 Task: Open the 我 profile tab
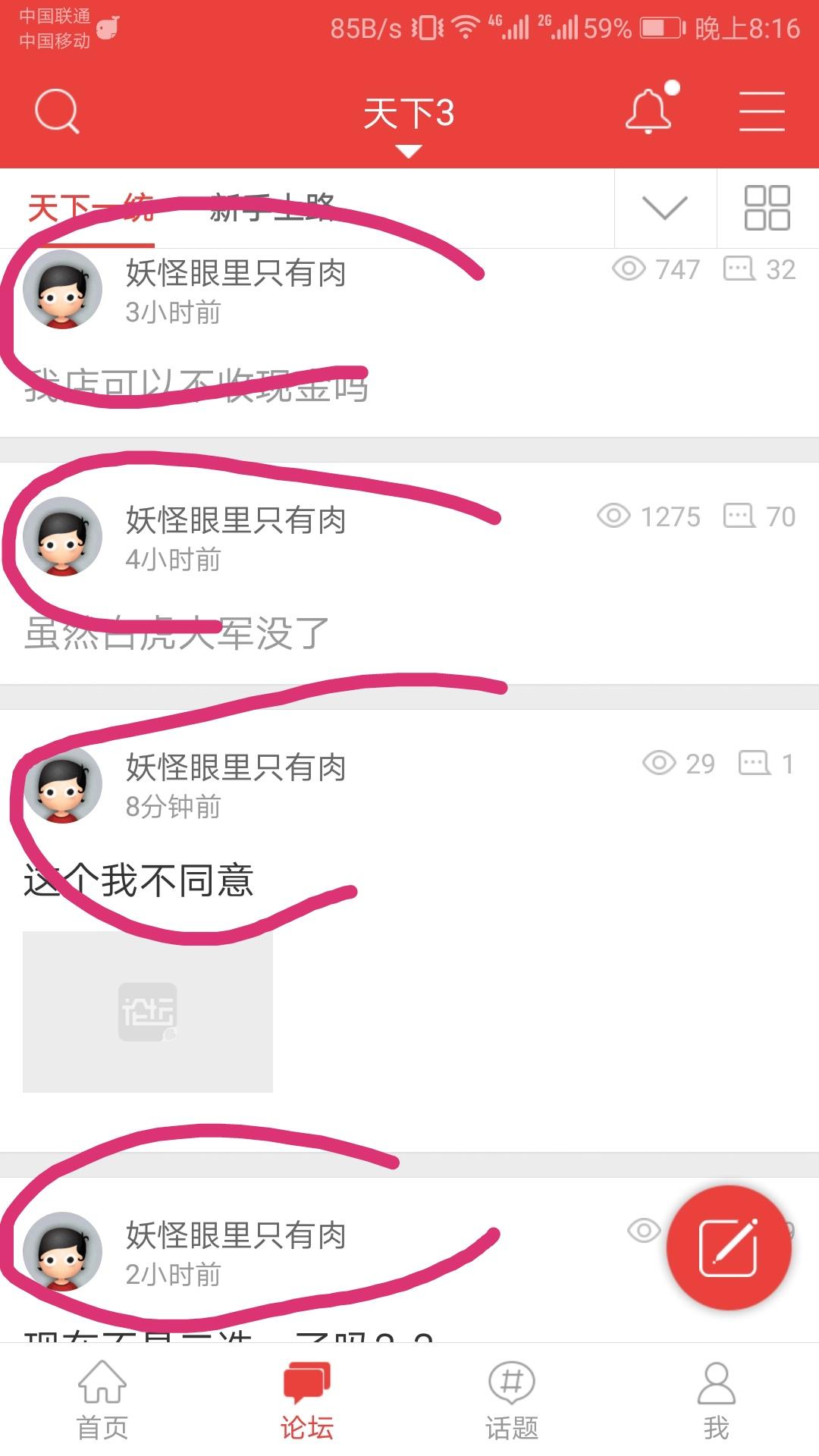tap(717, 1401)
